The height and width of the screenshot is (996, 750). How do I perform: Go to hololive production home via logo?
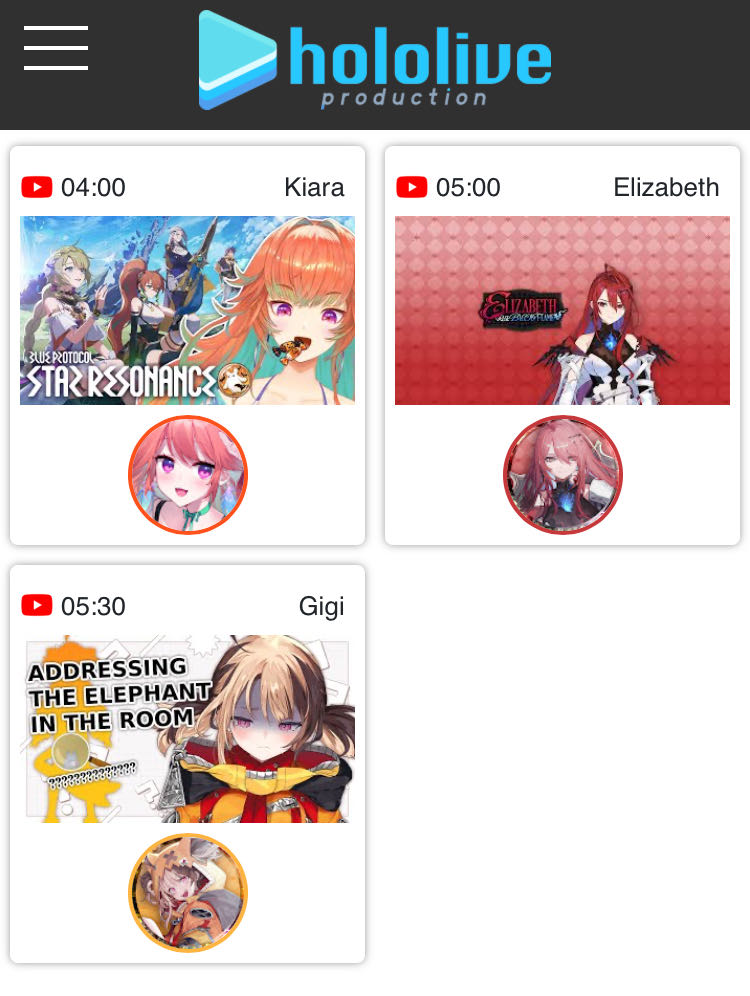tap(375, 60)
